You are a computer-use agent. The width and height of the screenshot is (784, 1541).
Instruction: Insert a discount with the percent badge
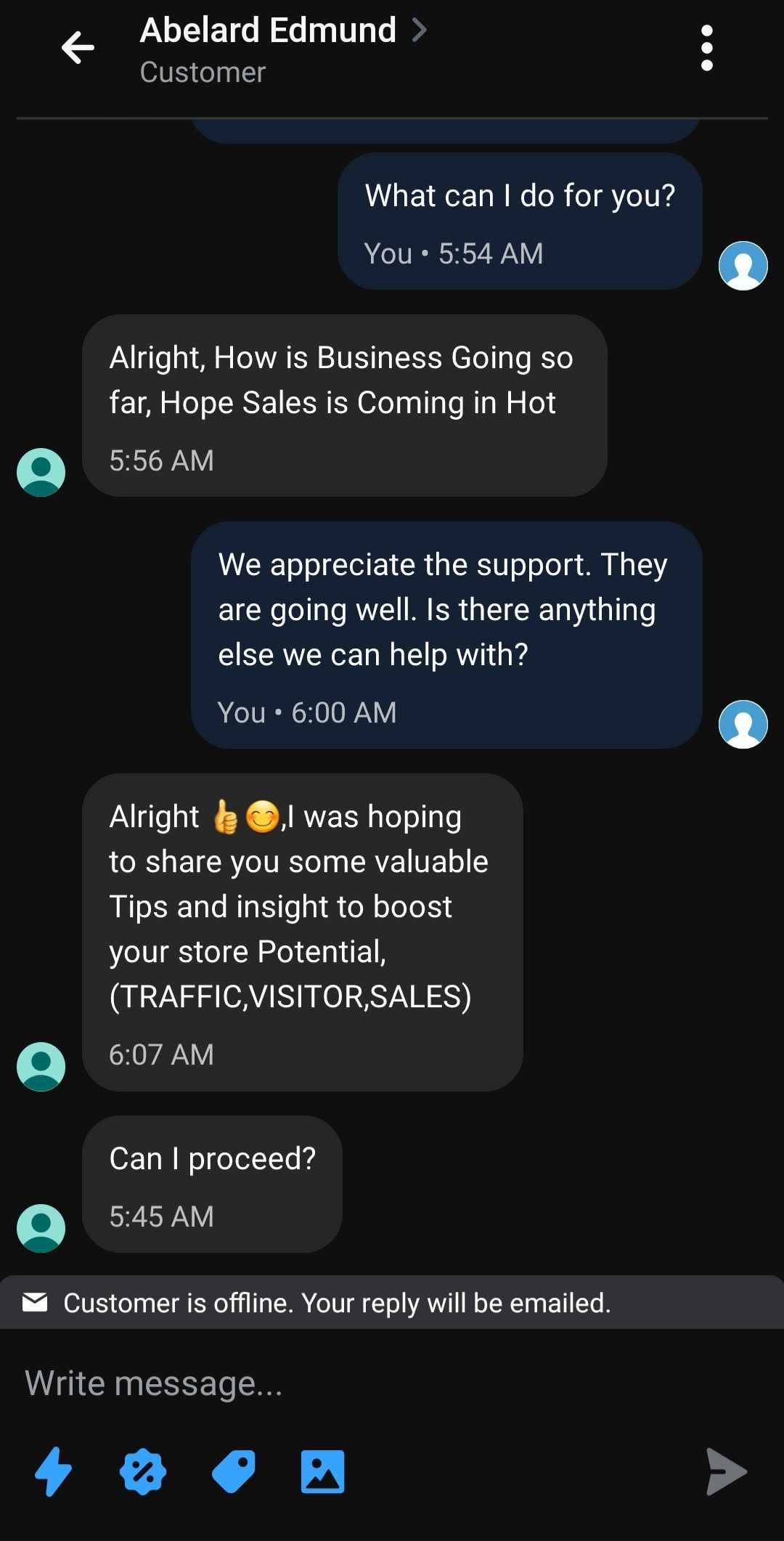click(143, 1471)
